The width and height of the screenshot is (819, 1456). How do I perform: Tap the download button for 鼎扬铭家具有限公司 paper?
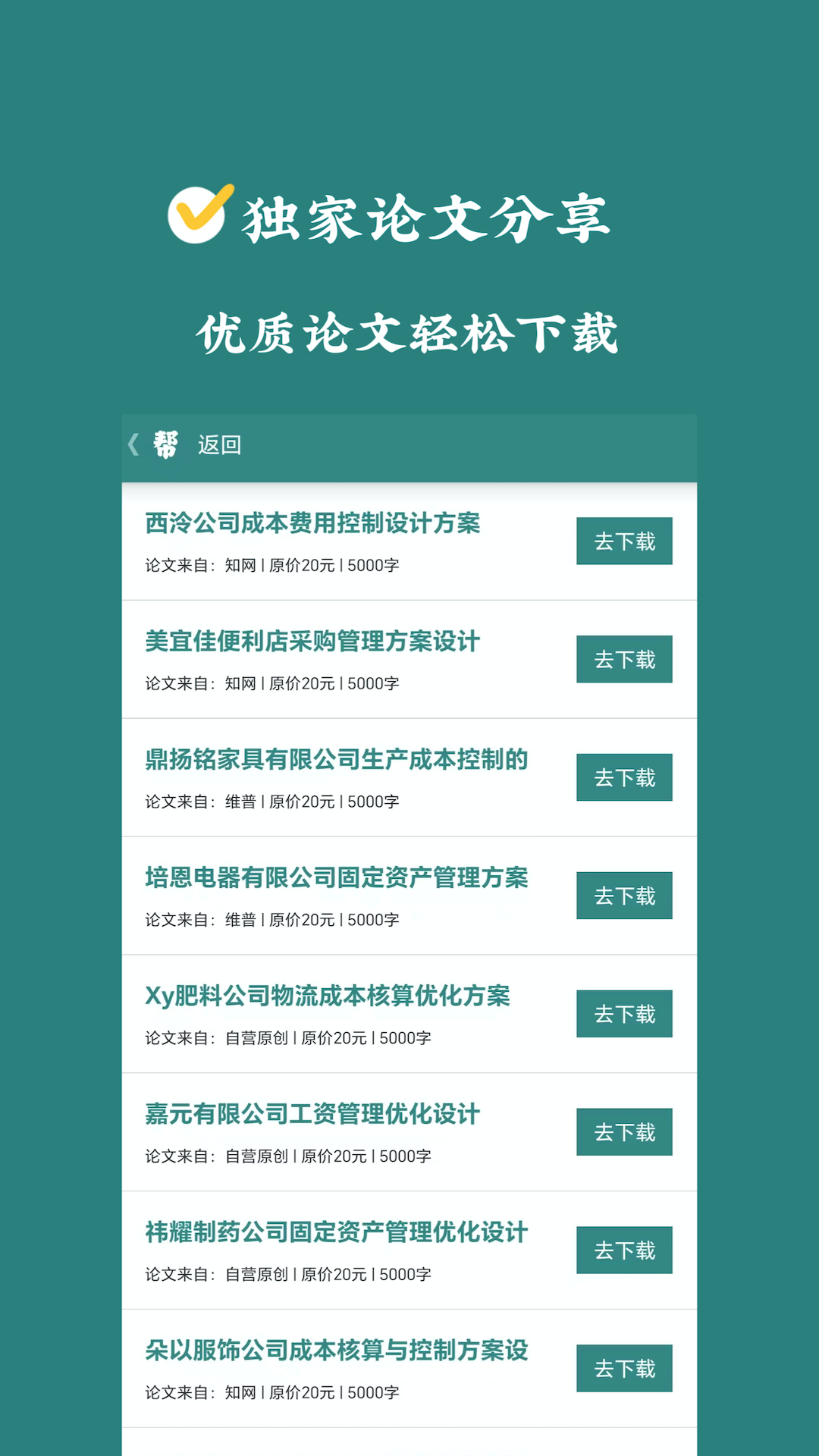coord(624,777)
